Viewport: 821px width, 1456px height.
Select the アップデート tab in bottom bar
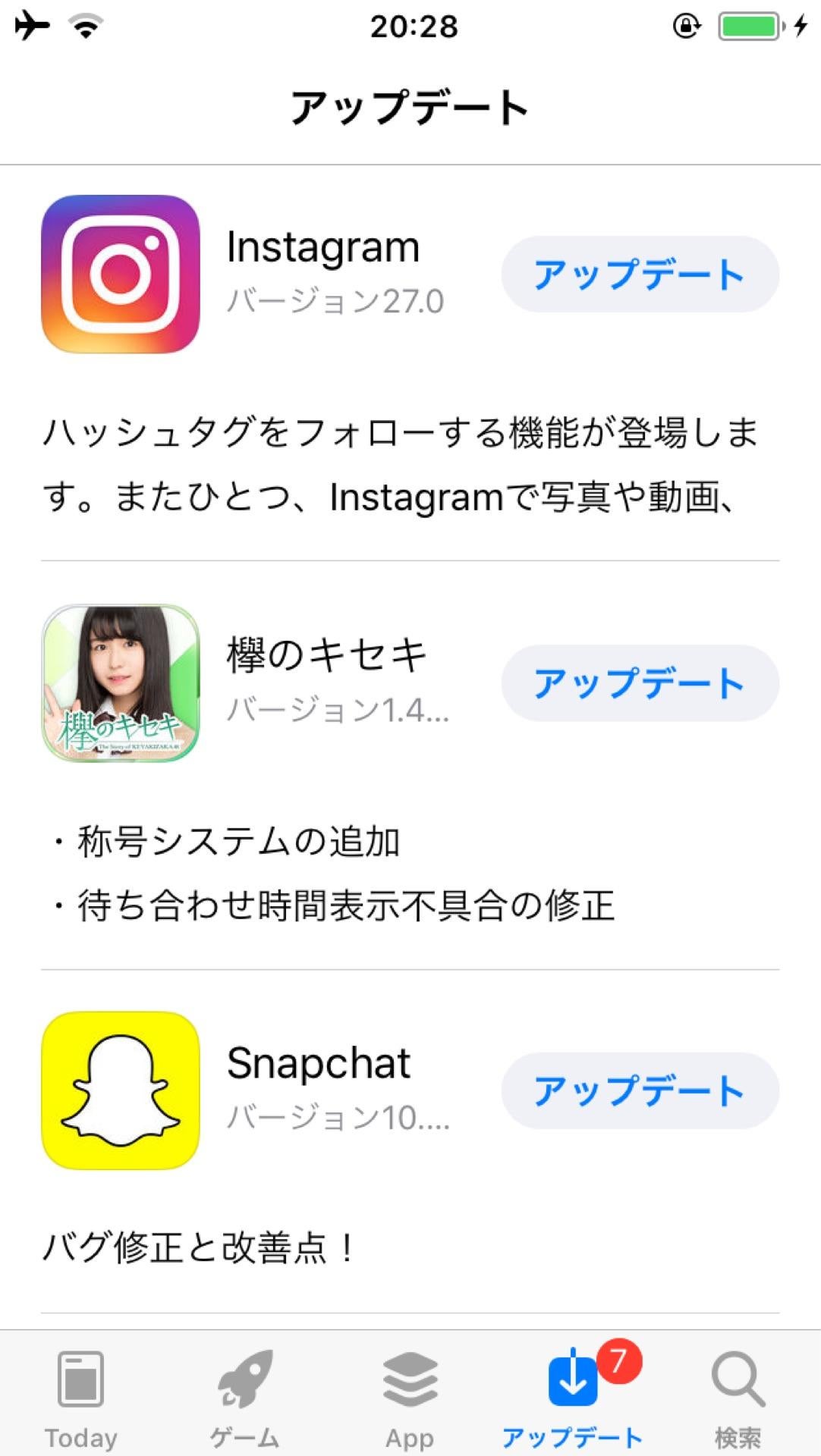pos(574,1397)
